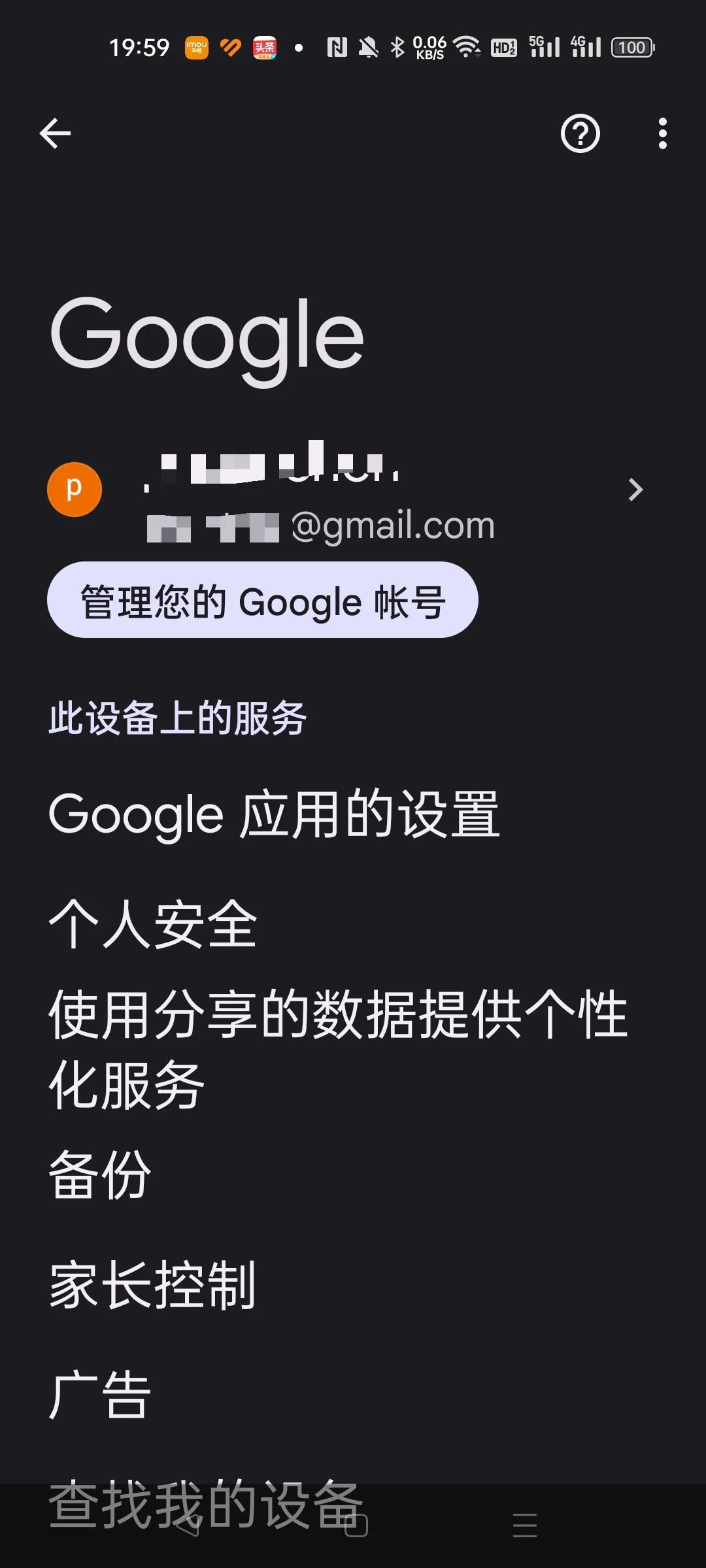Tap the Wi-Fi icon in status bar

click(x=469, y=47)
